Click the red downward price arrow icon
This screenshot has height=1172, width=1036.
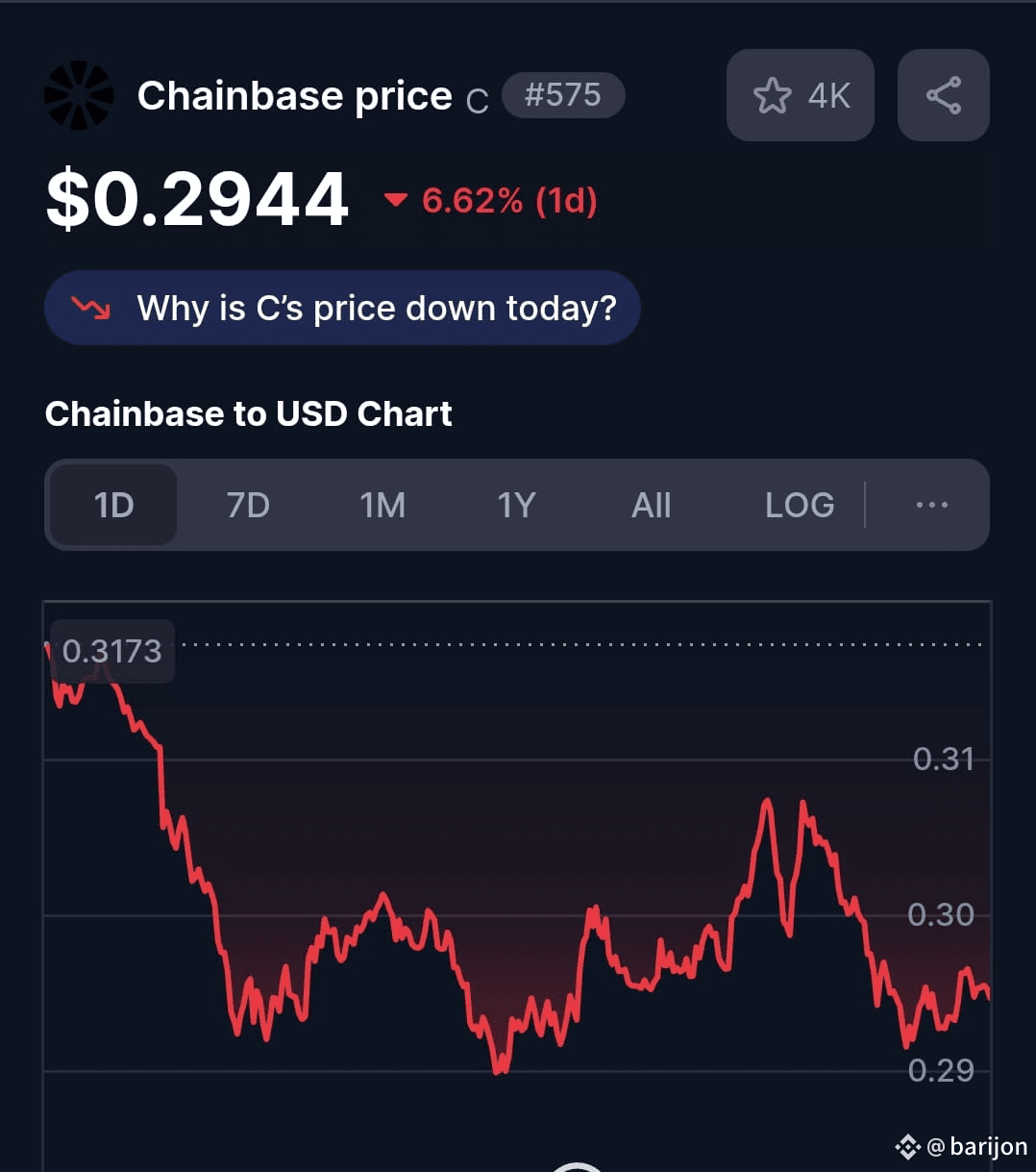[397, 201]
